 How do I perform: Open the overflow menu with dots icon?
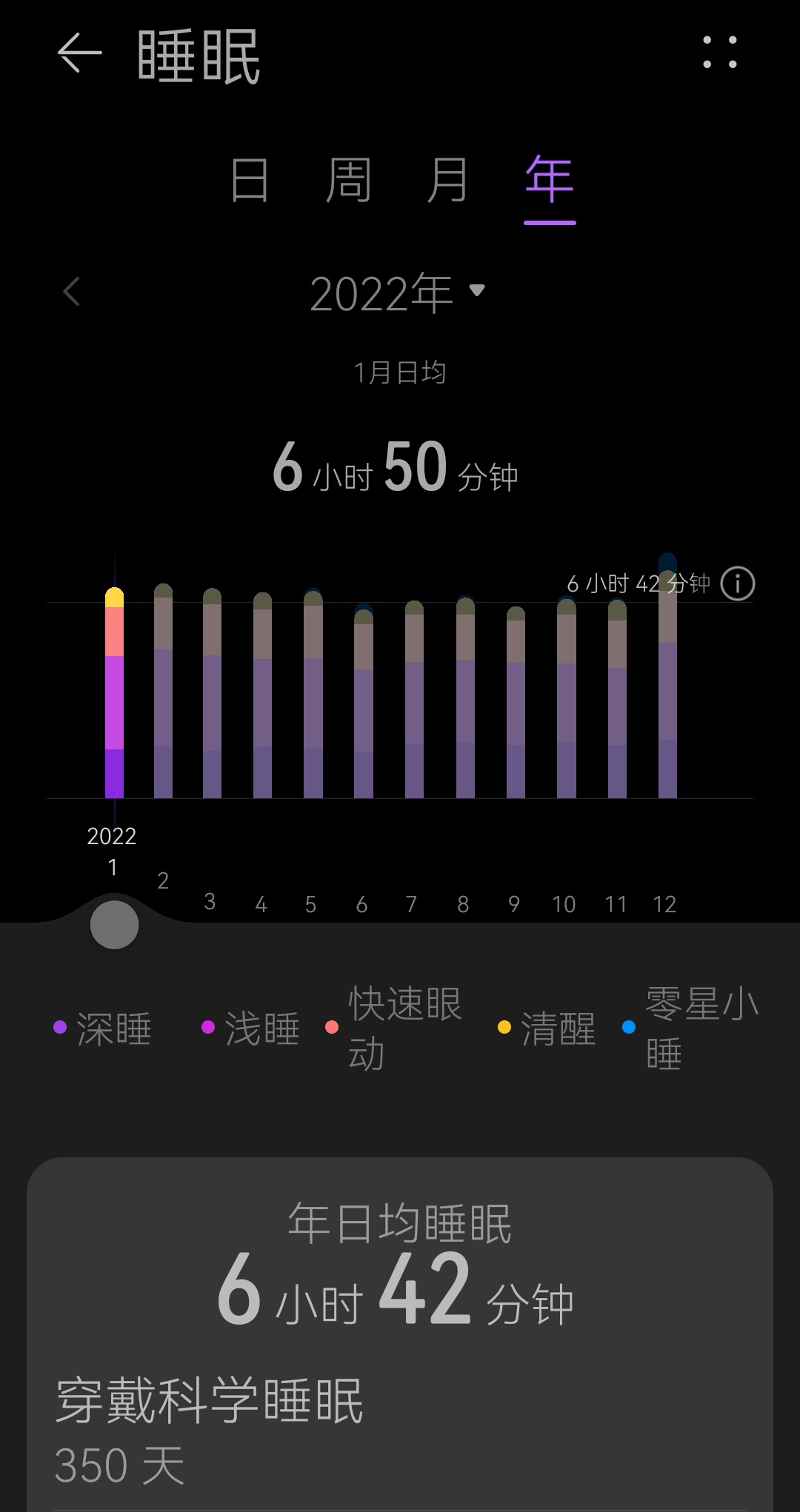tap(720, 52)
